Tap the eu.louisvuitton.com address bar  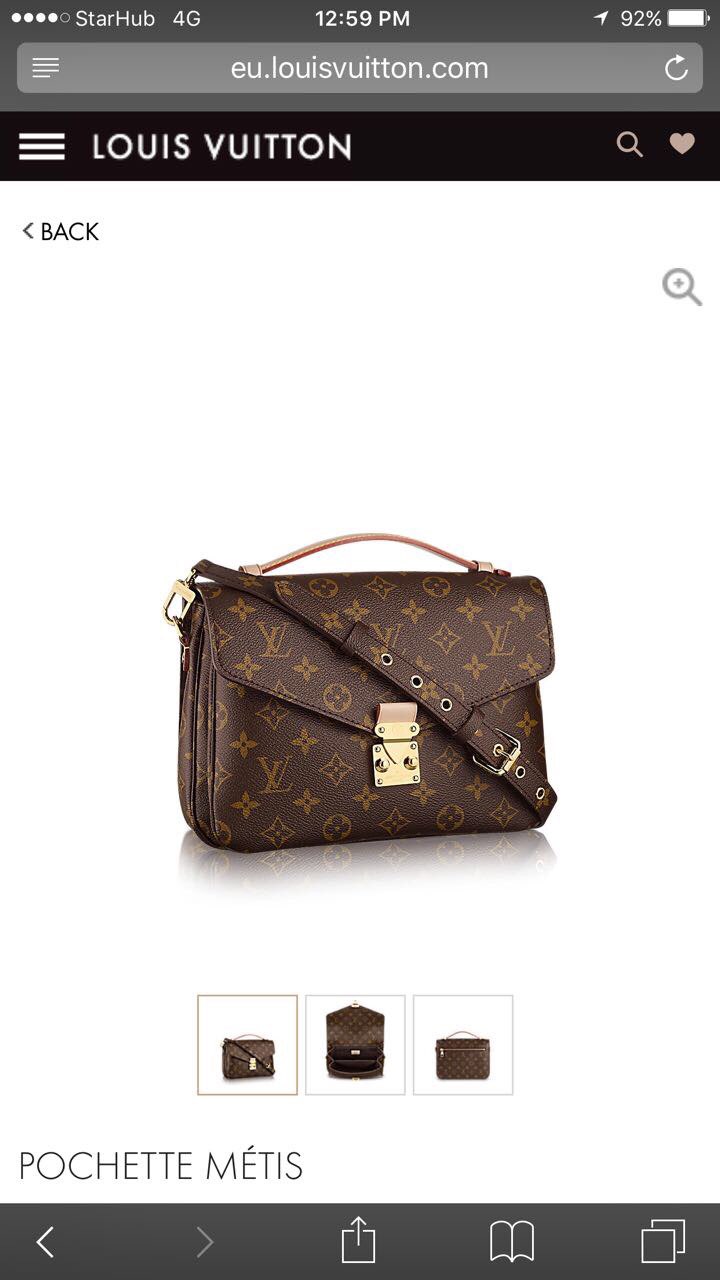[360, 68]
